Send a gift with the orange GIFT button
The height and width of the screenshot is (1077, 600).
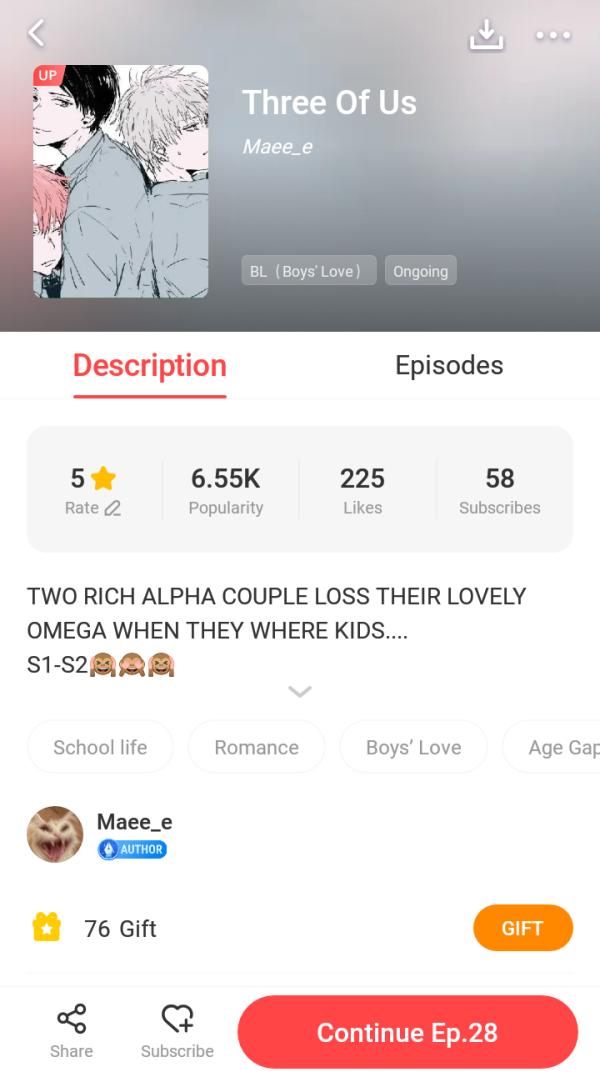(x=522, y=928)
